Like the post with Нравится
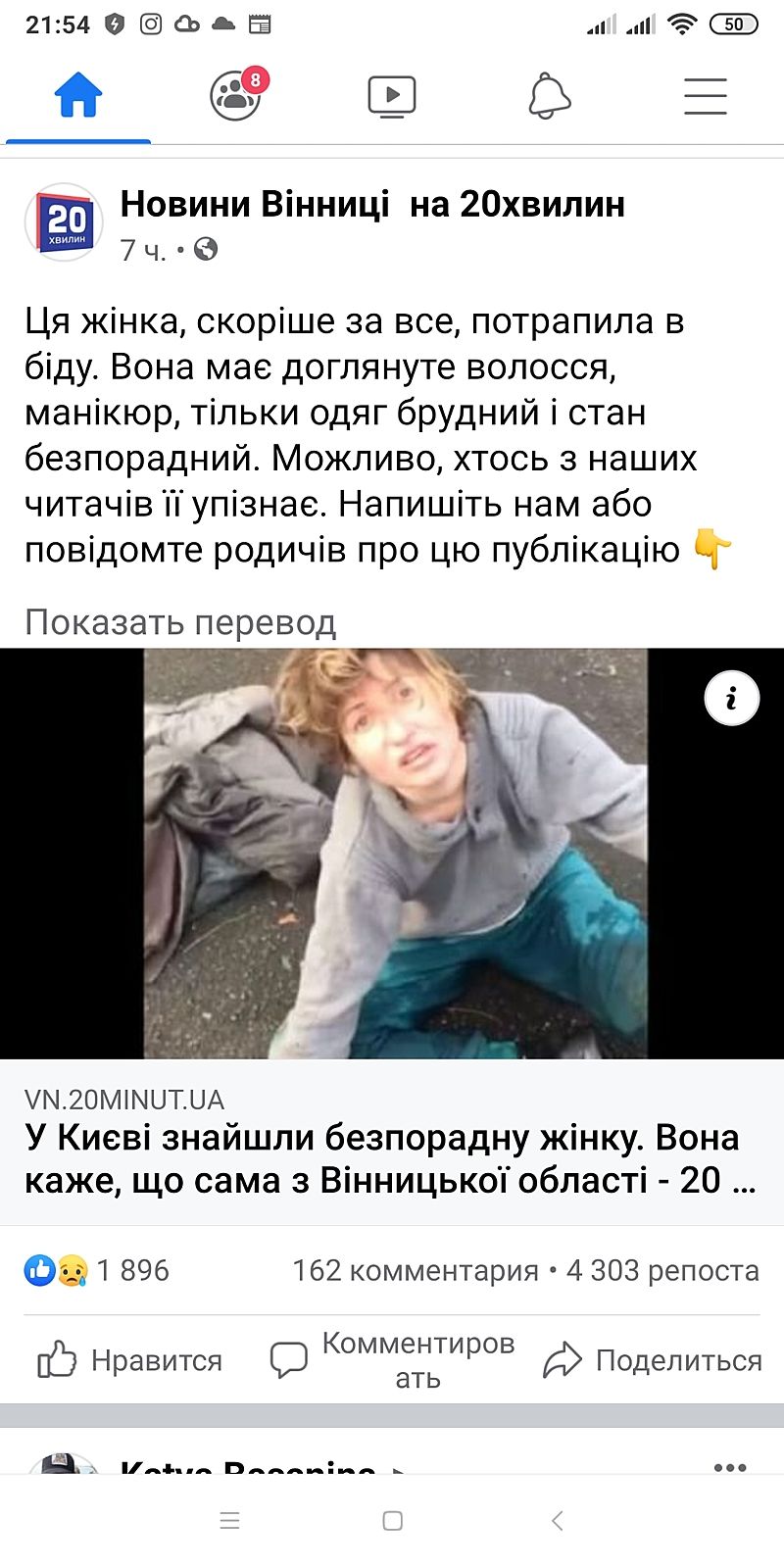784x1568 pixels. click(x=130, y=1360)
